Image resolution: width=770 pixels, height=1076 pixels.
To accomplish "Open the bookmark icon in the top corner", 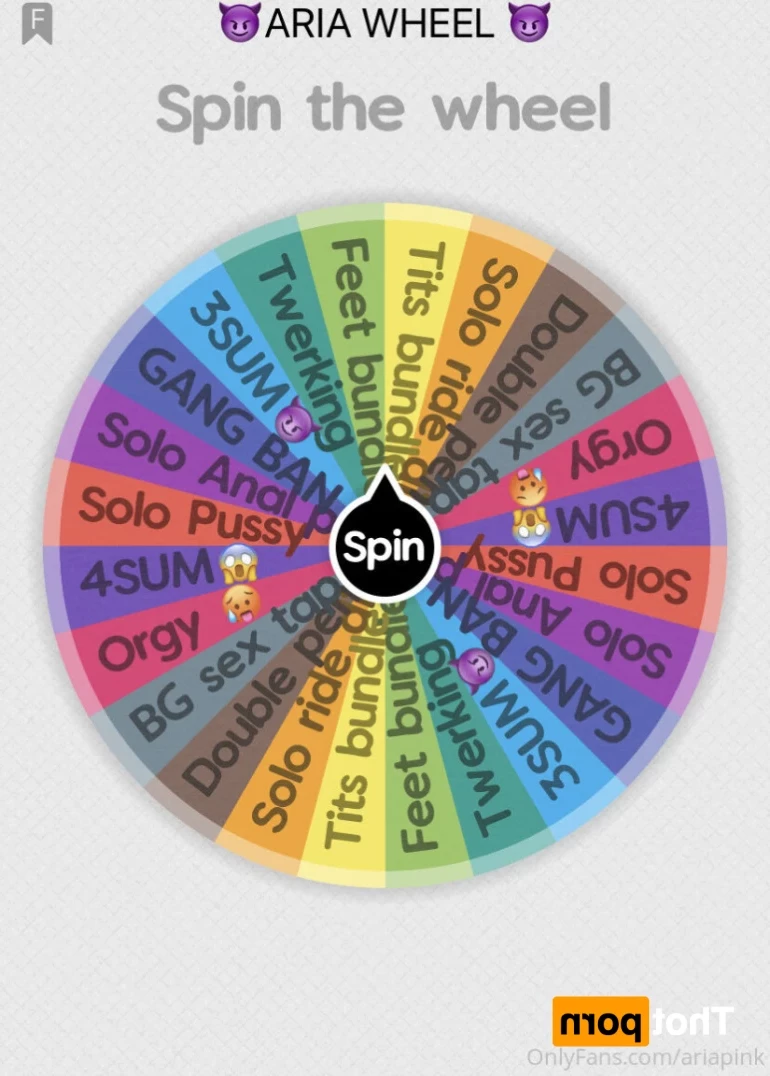I will click(37, 23).
